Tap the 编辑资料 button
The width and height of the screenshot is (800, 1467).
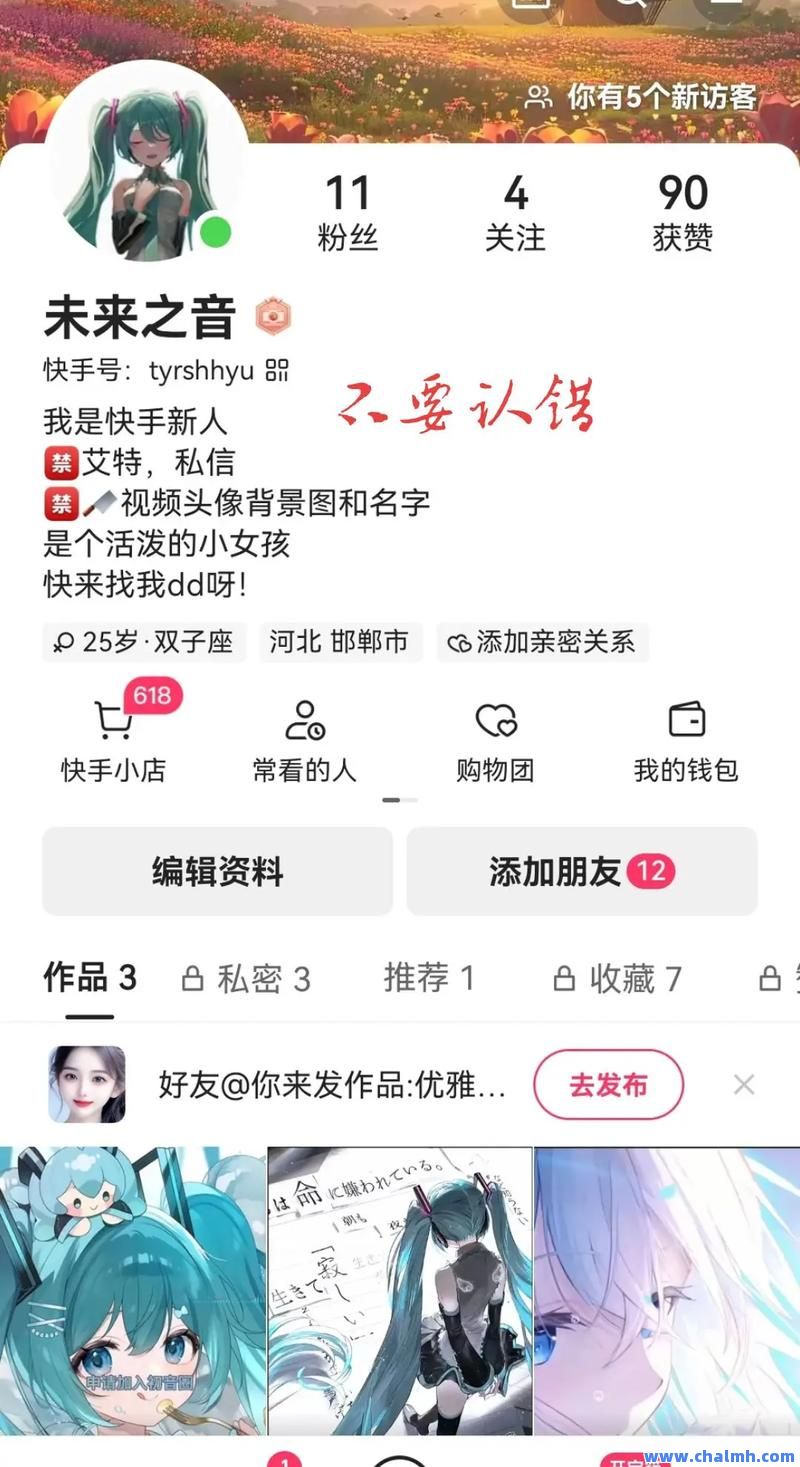217,871
